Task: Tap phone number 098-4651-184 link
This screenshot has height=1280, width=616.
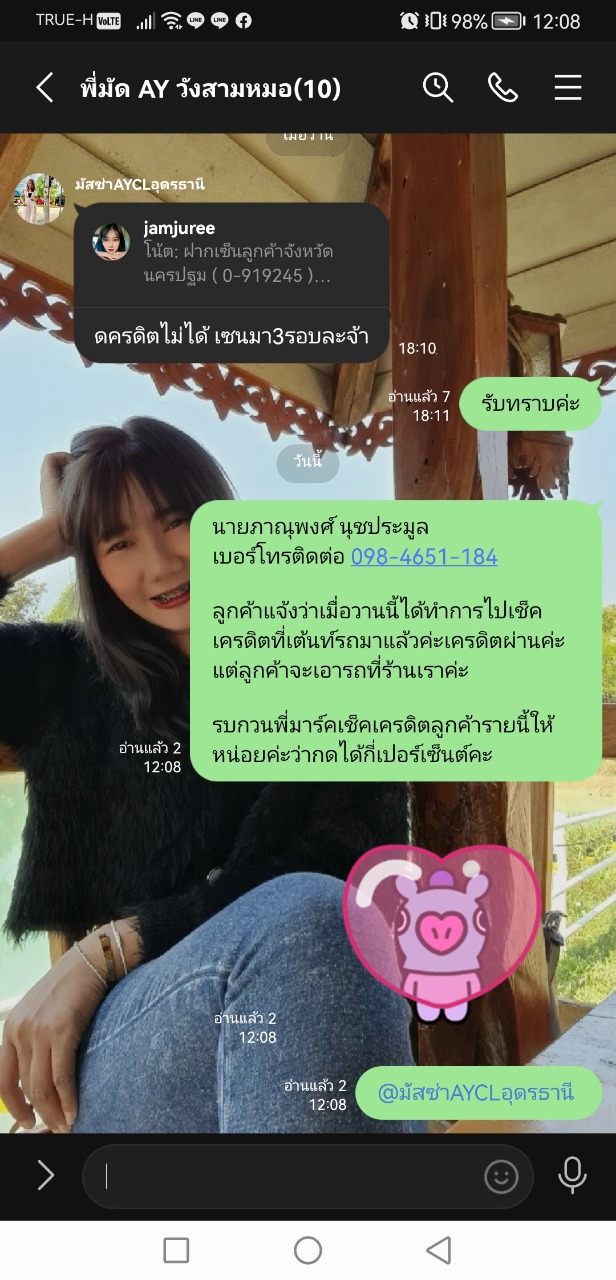Action: (x=424, y=557)
